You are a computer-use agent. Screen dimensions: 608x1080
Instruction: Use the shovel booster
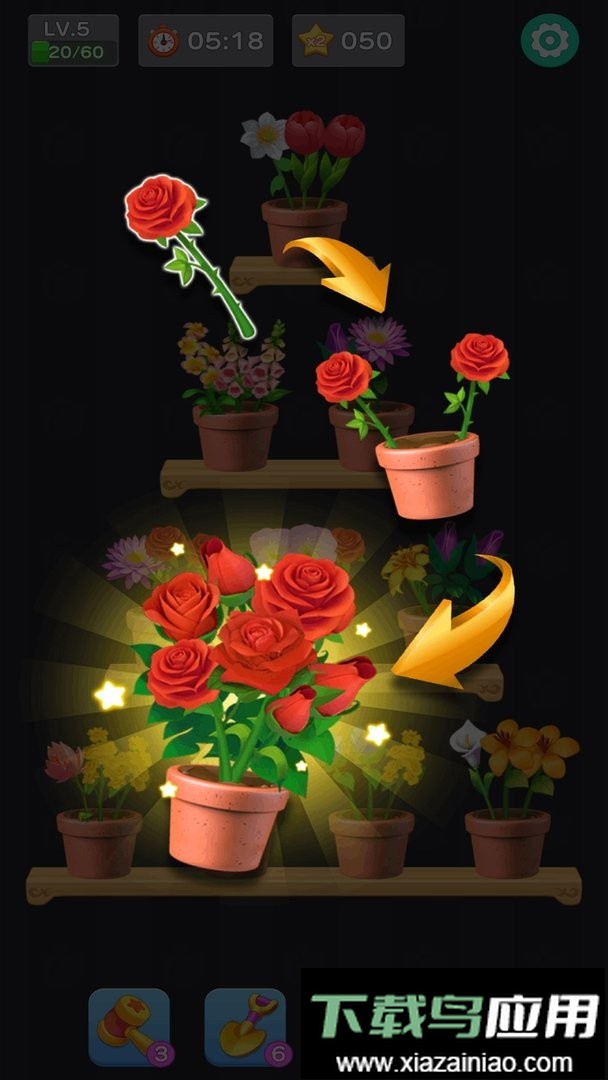[245, 1027]
